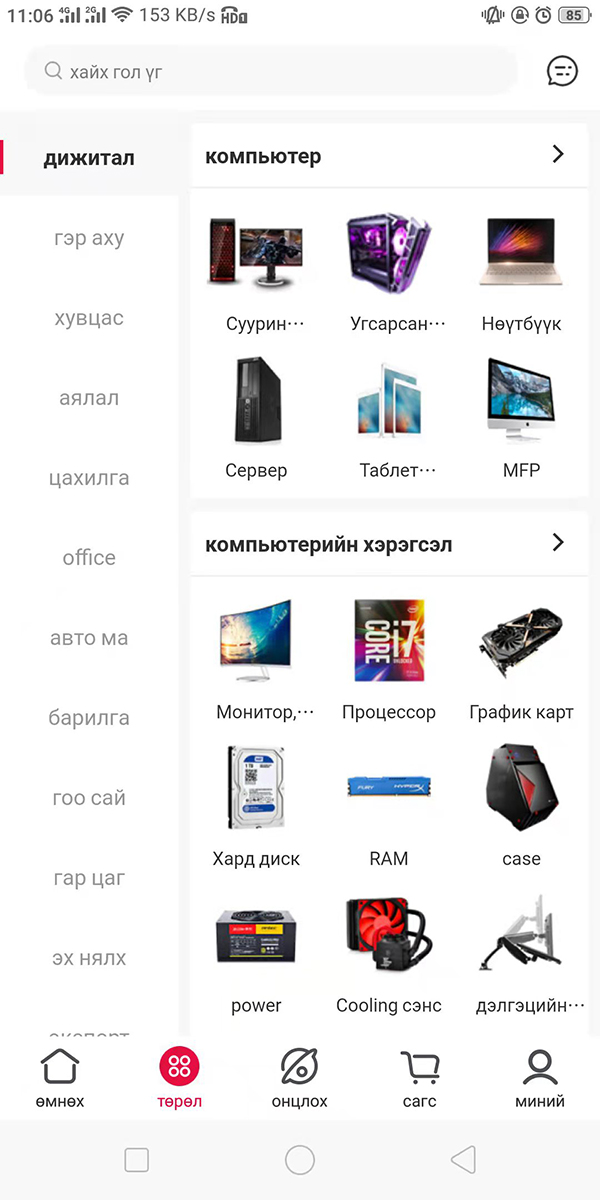
Task: Open the MFP category tile
Action: [521, 418]
